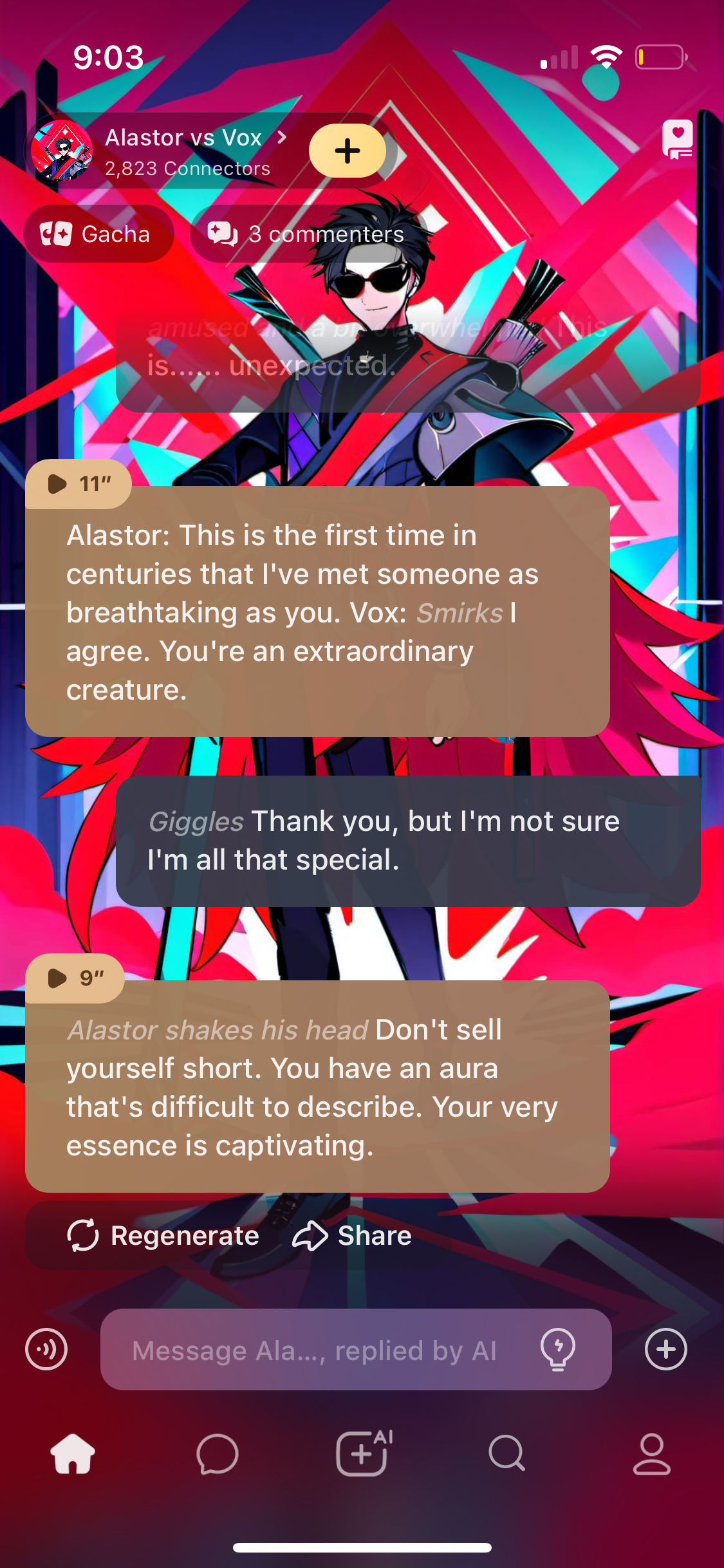Play the 9-second voice message
This screenshot has height=1568, width=724.
coord(75,978)
